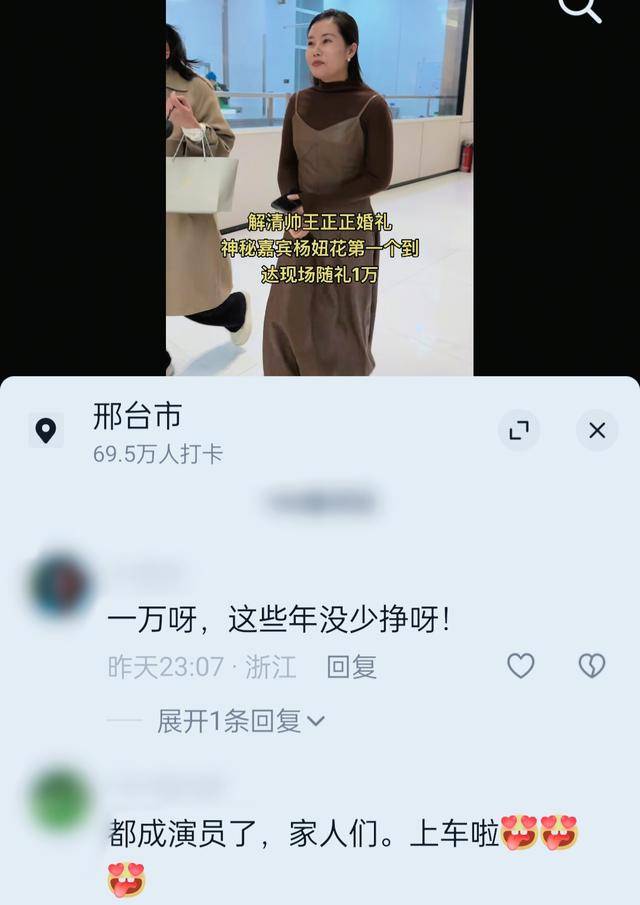Expand the comments panel to full screen
The image size is (640, 905).
click(519, 430)
